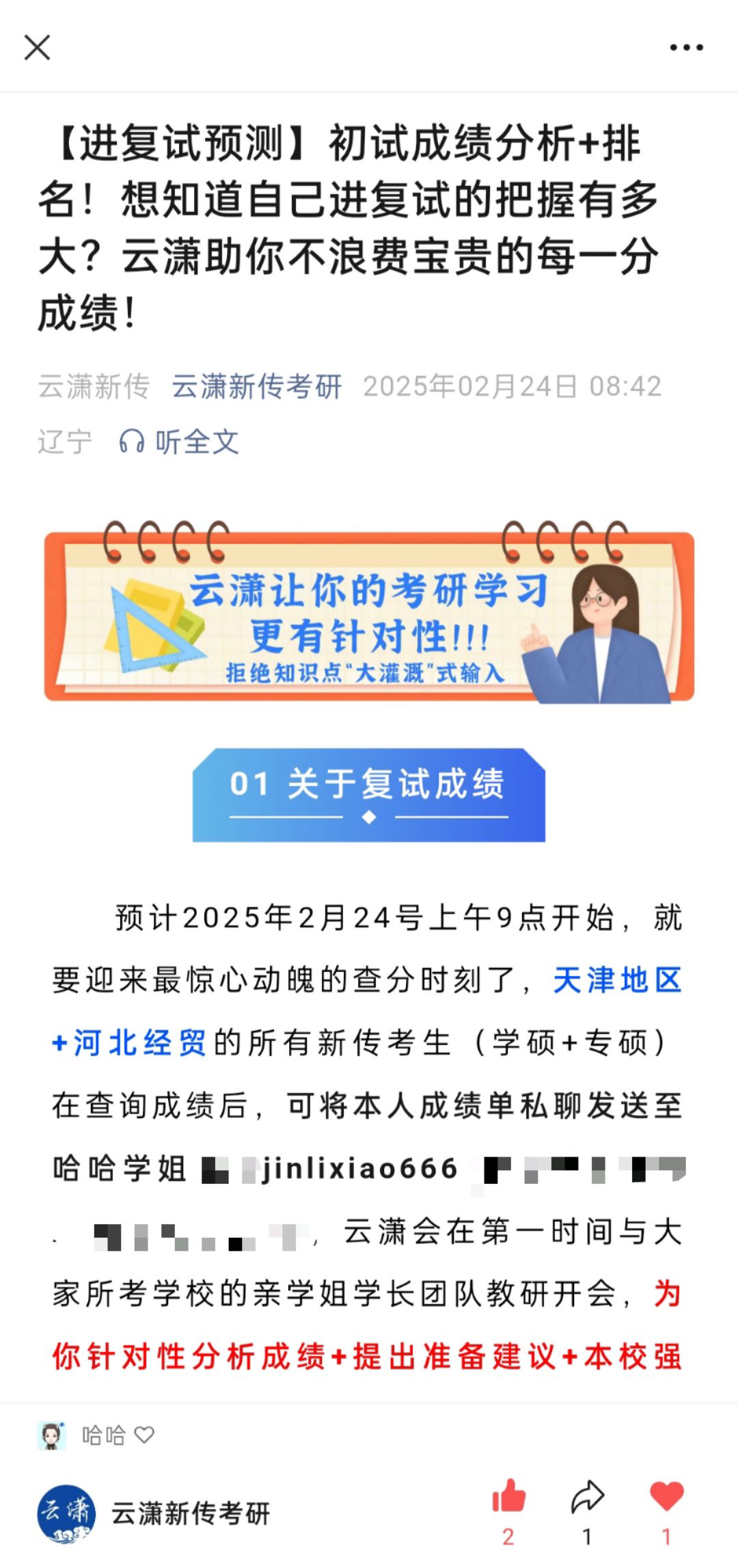View the 哈哈 user who liked this

(96, 1435)
